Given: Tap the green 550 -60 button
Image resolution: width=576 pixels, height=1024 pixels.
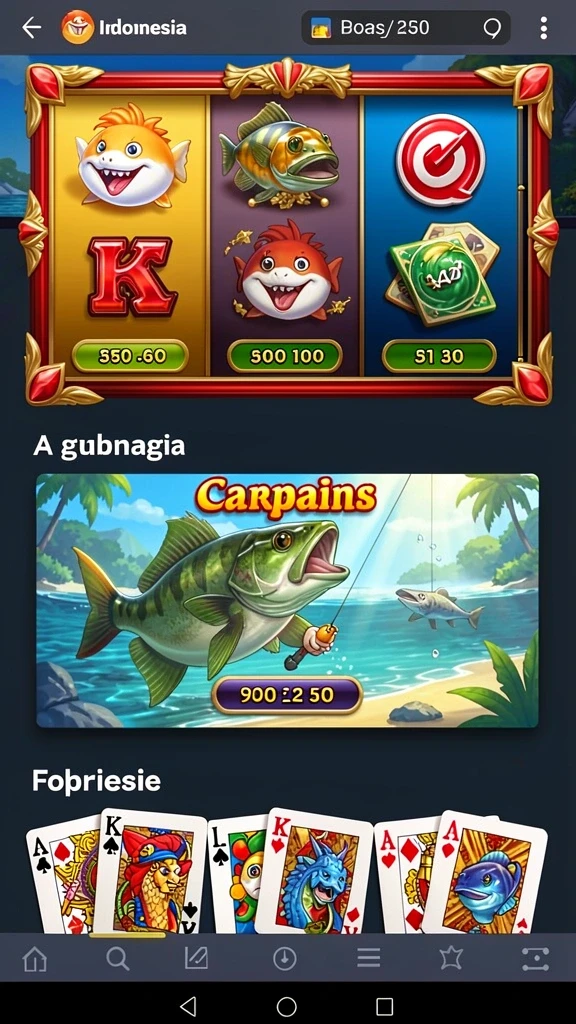Looking at the screenshot, I should pos(130,356).
